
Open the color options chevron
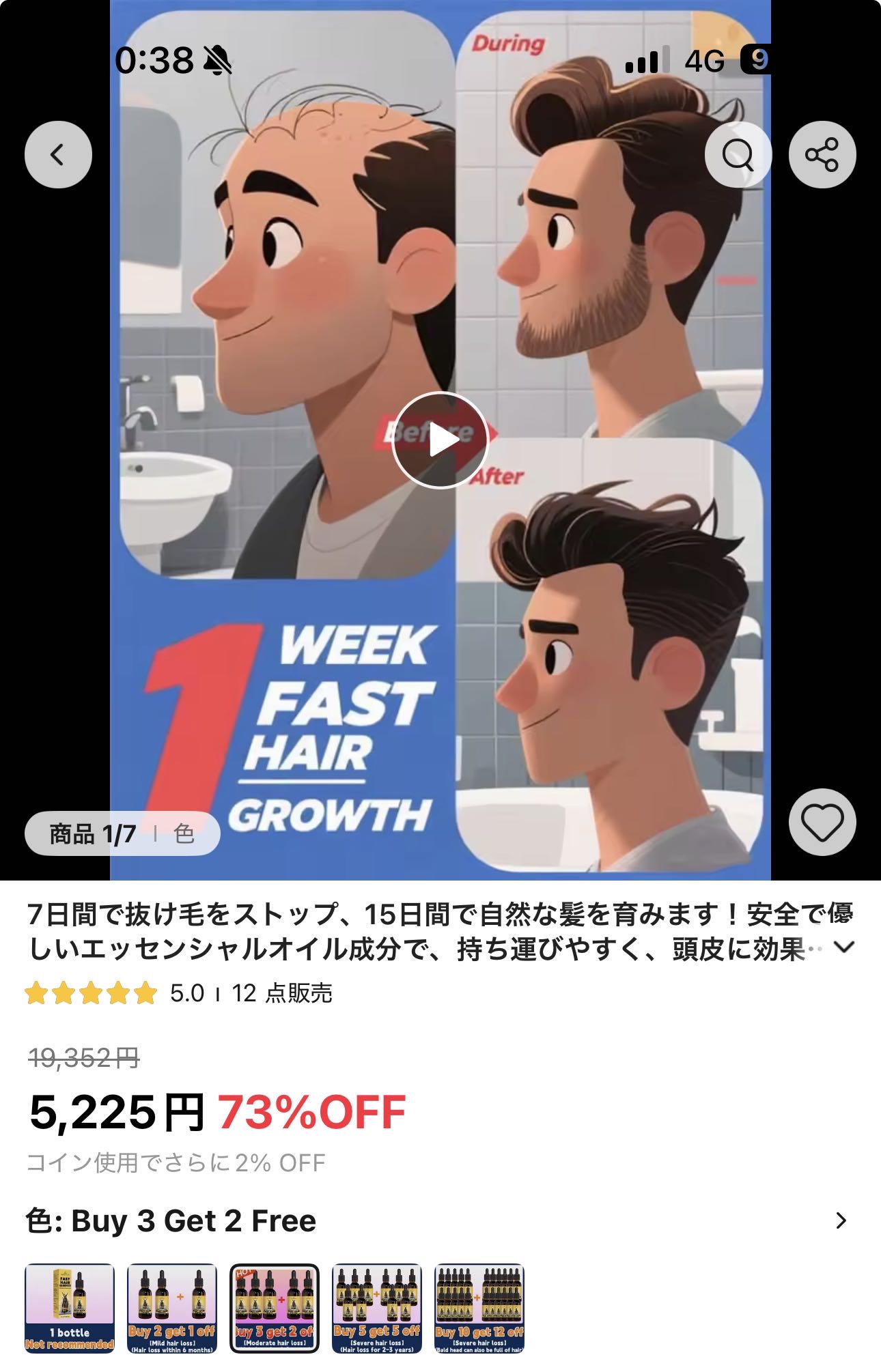pos(841,1220)
